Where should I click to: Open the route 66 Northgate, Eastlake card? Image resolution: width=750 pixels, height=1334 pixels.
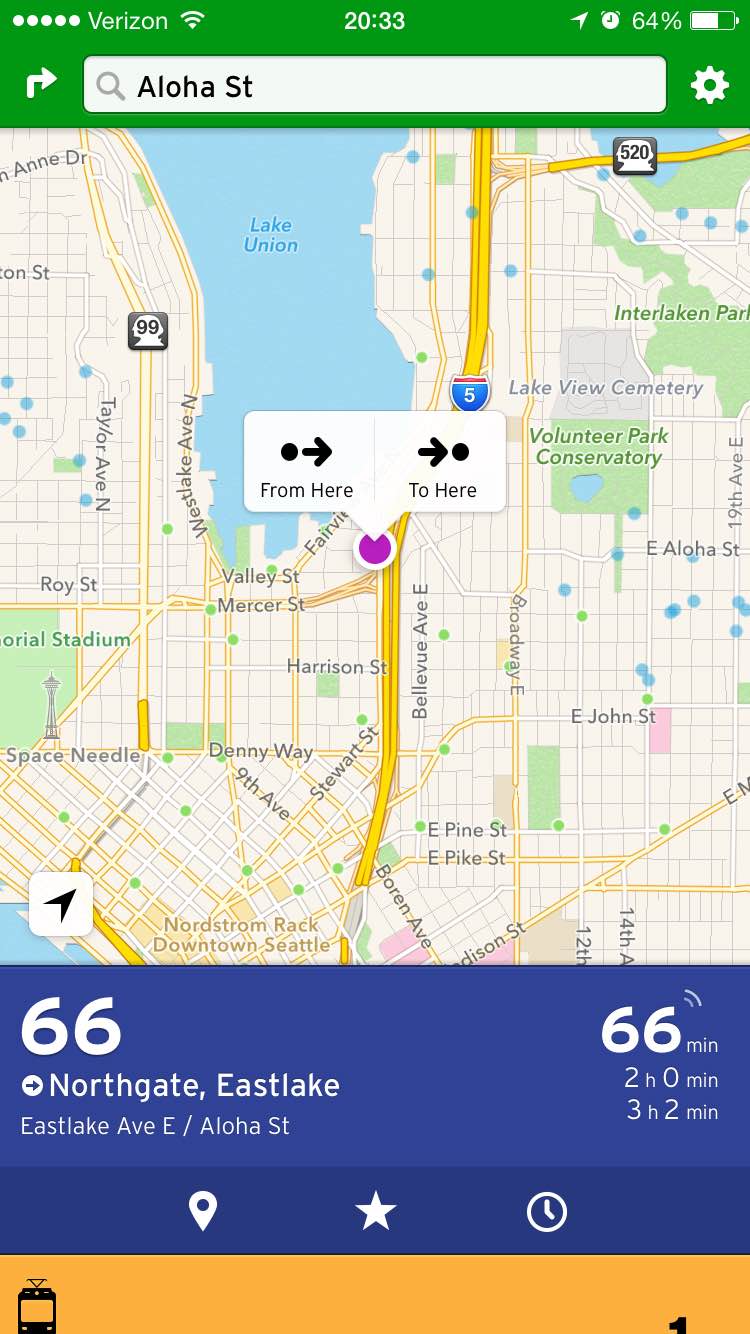(375, 1065)
